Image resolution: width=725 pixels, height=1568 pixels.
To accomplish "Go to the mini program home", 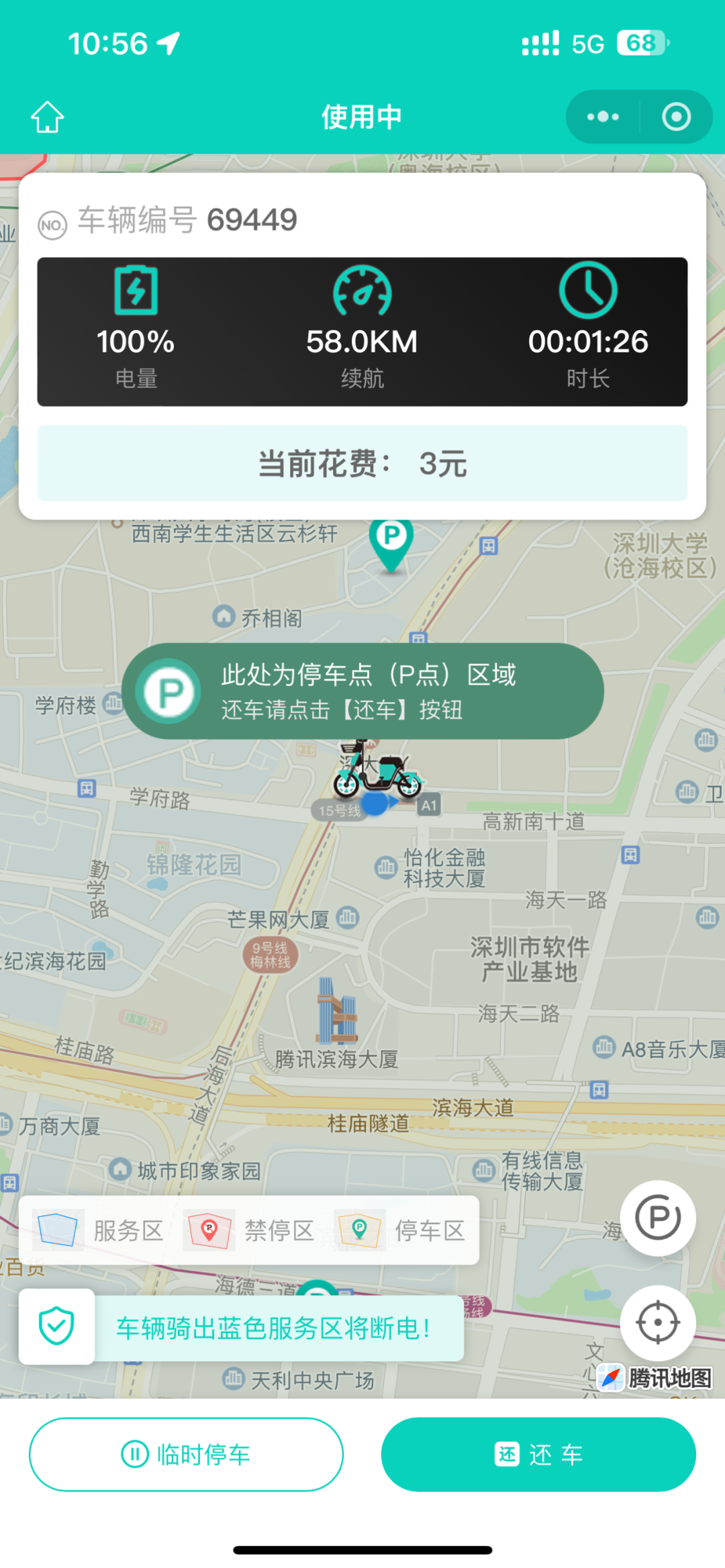I will 48,117.
